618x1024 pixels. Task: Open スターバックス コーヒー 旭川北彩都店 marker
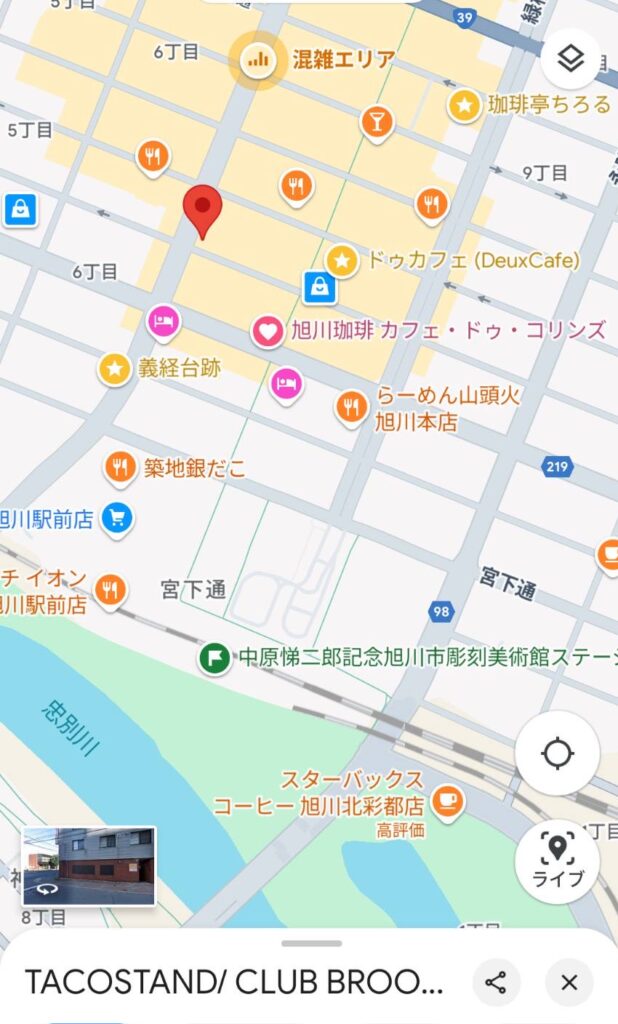448,799
